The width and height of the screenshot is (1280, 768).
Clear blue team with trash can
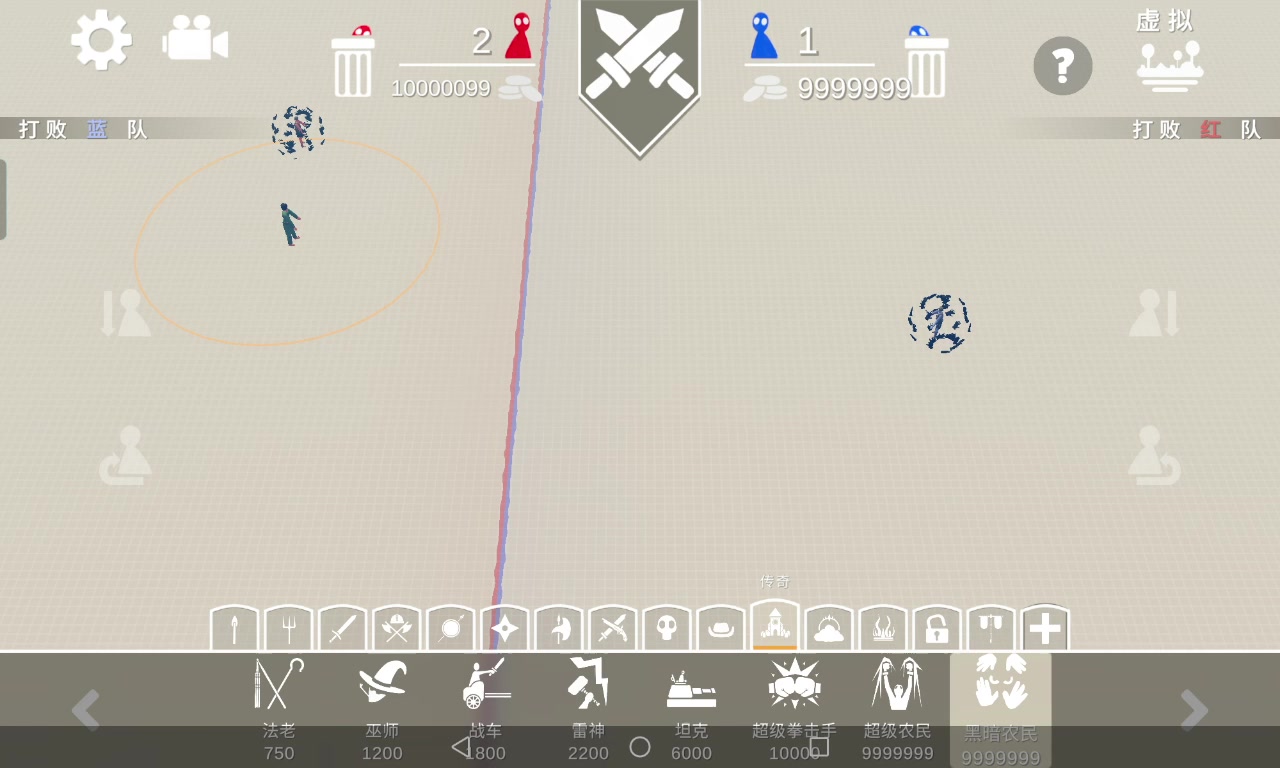(926, 64)
